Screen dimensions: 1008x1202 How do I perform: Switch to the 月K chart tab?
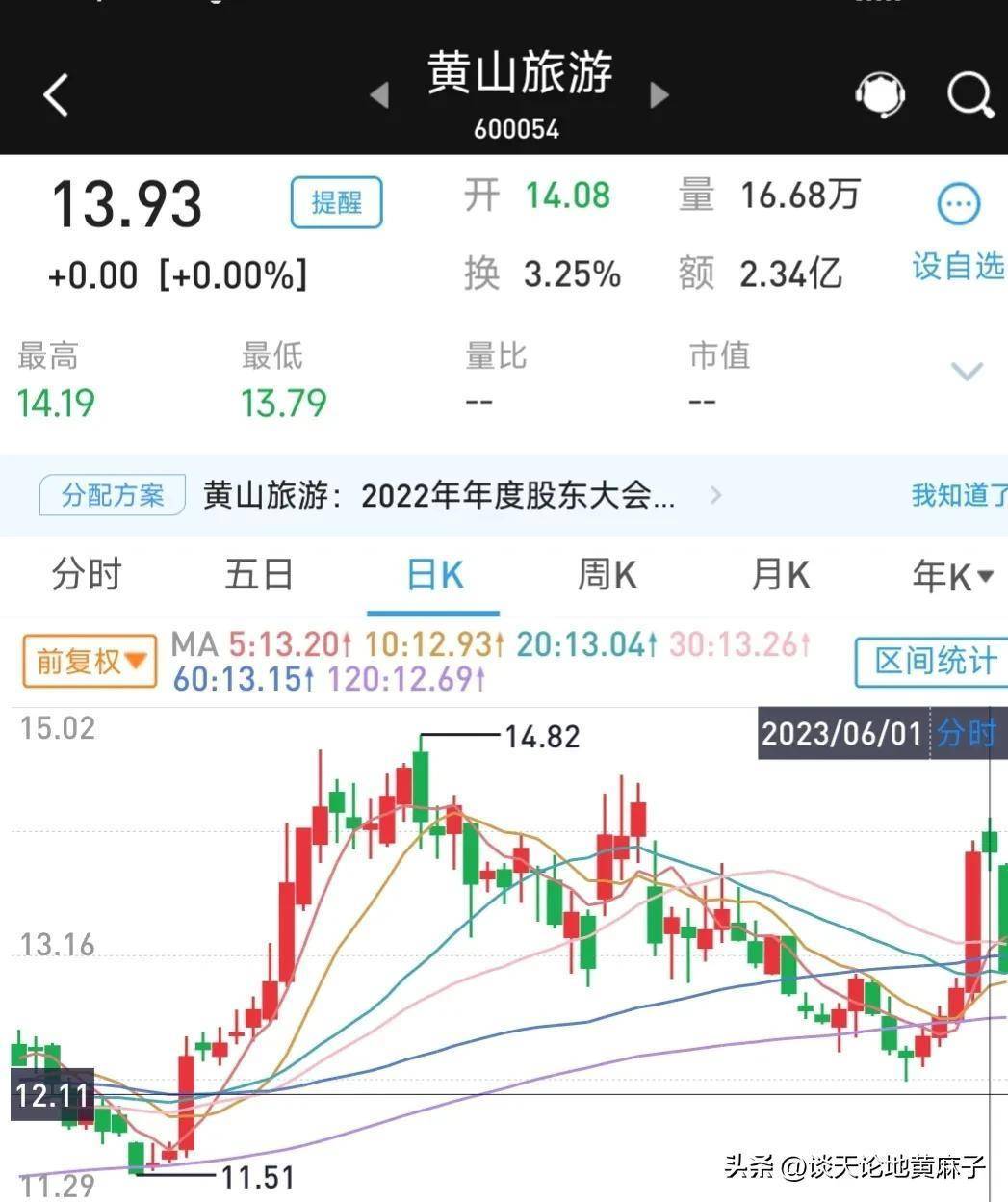pyautogui.click(x=780, y=575)
